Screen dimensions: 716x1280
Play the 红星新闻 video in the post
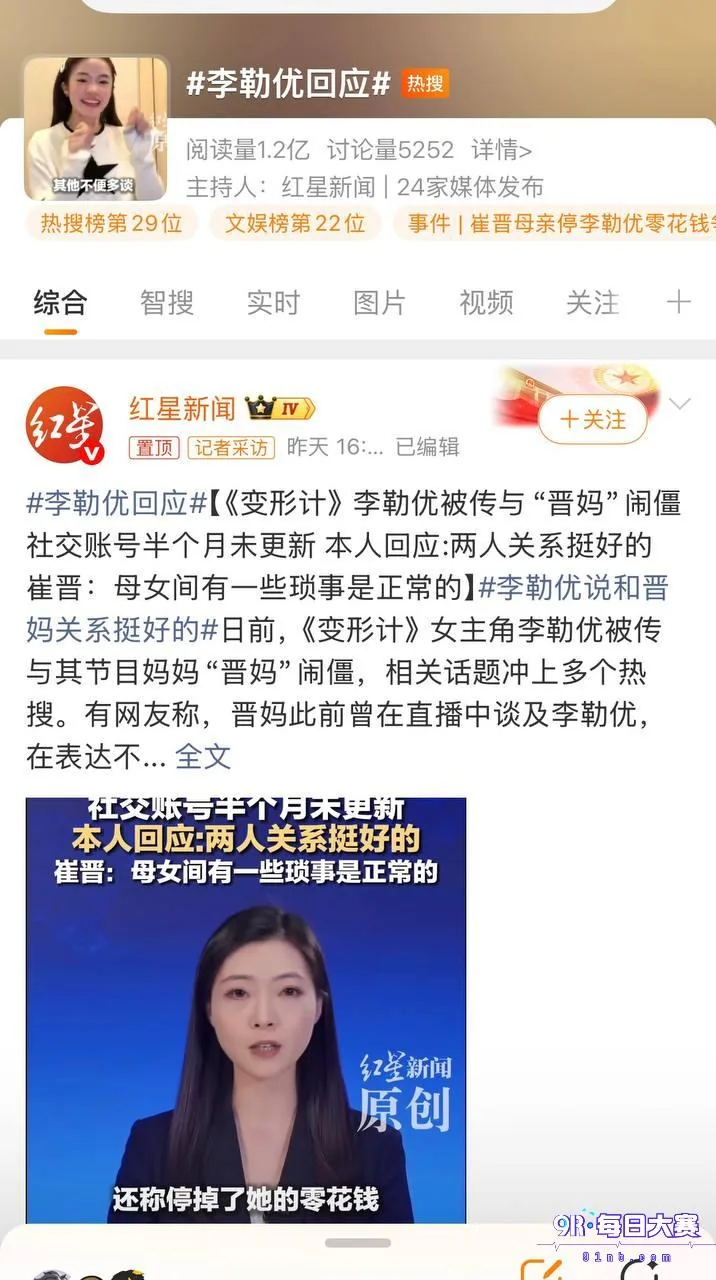[x=246, y=1010]
